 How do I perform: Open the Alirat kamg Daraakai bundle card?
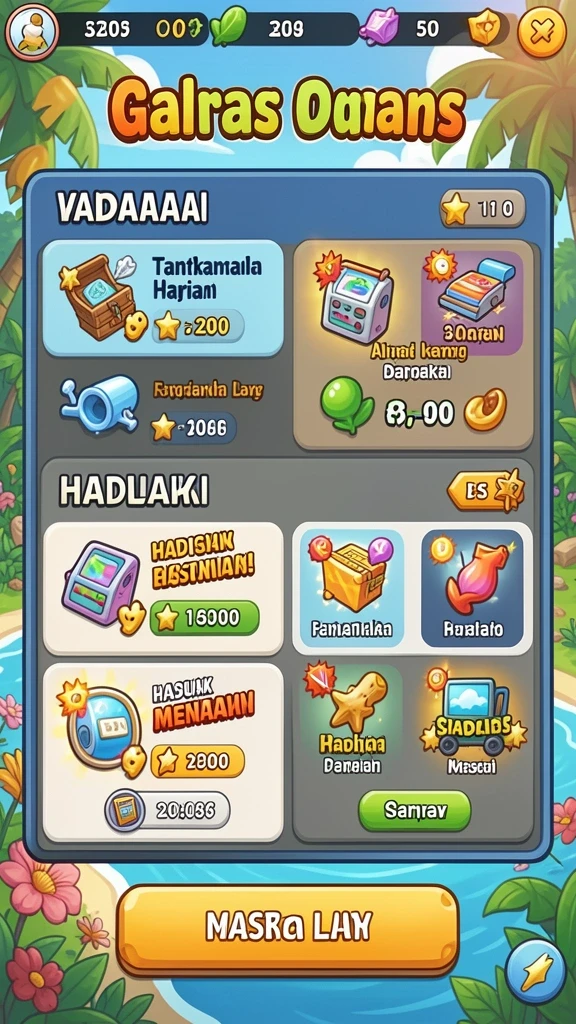tap(413, 345)
